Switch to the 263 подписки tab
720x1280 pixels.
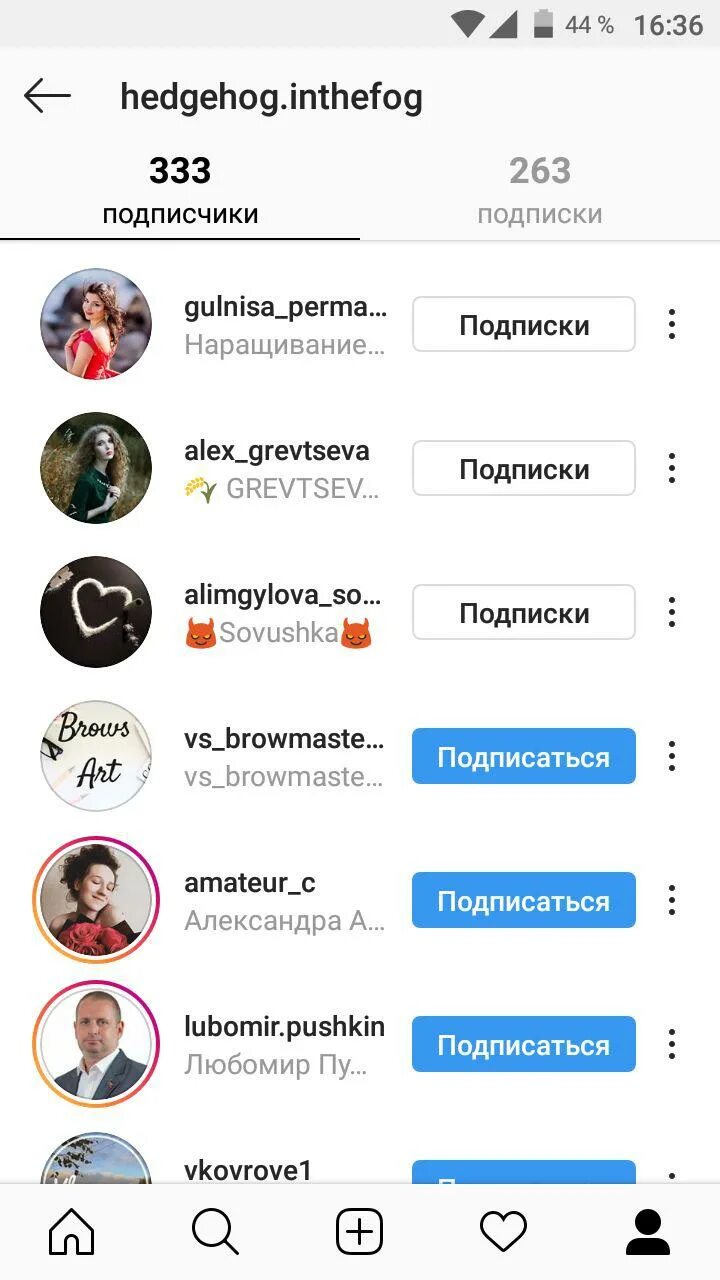coord(539,190)
